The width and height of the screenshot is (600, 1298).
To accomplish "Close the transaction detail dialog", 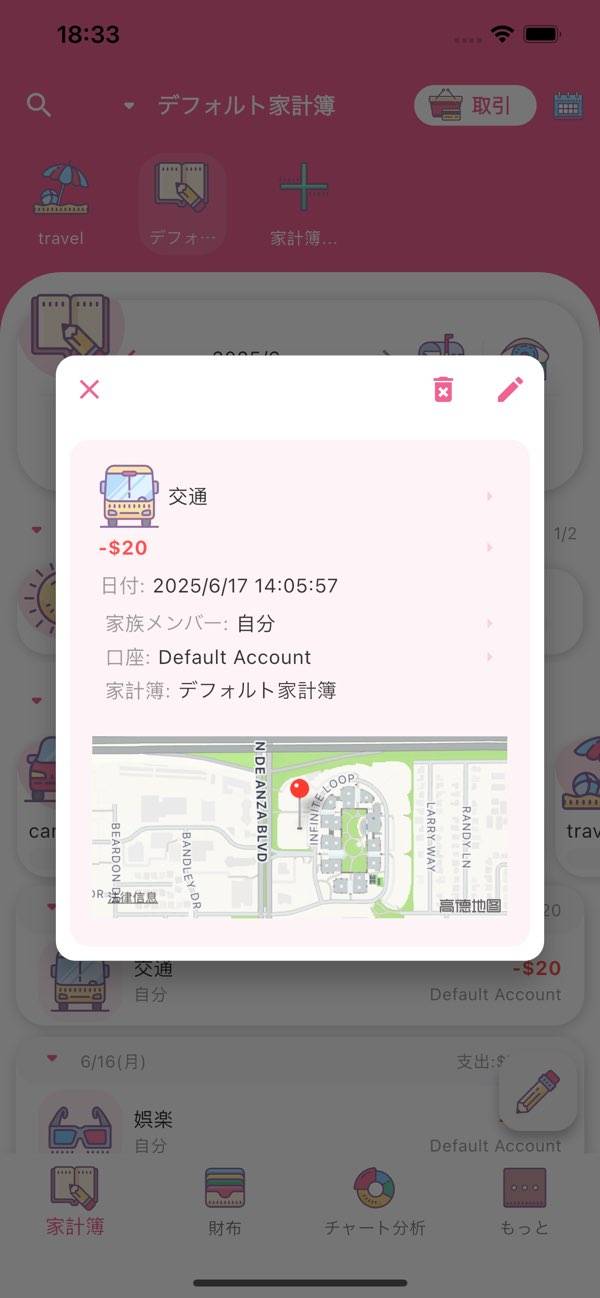I will pyautogui.click(x=89, y=390).
